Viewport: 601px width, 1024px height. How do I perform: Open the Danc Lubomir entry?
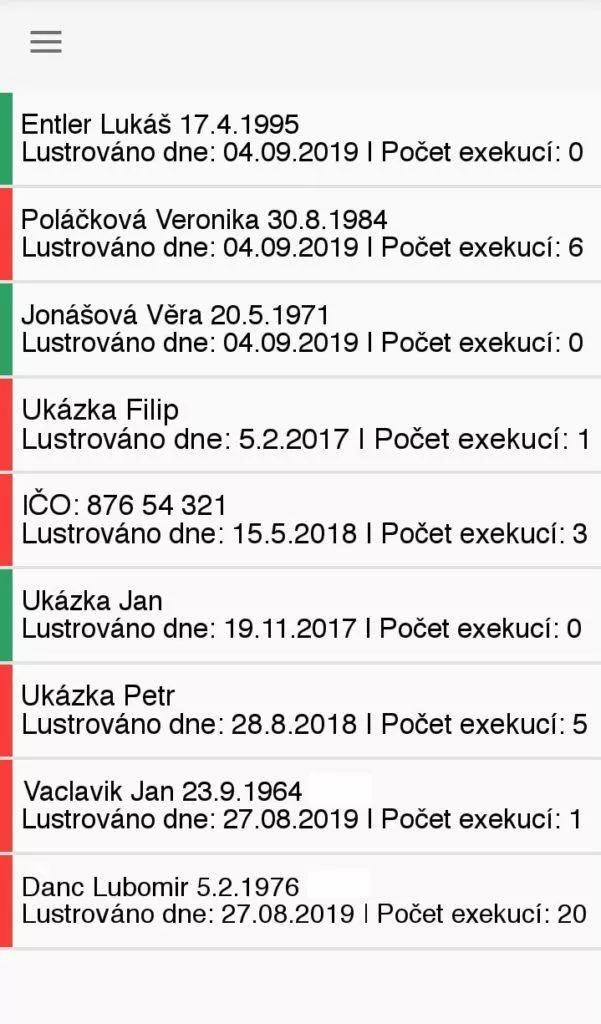click(x=300, y=902)
